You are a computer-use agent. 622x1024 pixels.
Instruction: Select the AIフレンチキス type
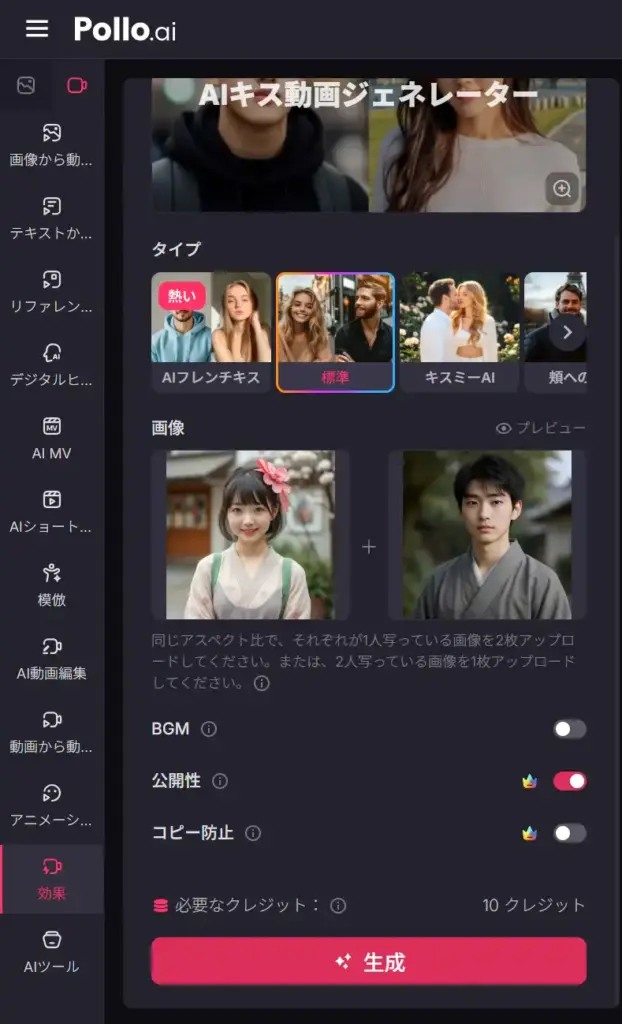211,331
